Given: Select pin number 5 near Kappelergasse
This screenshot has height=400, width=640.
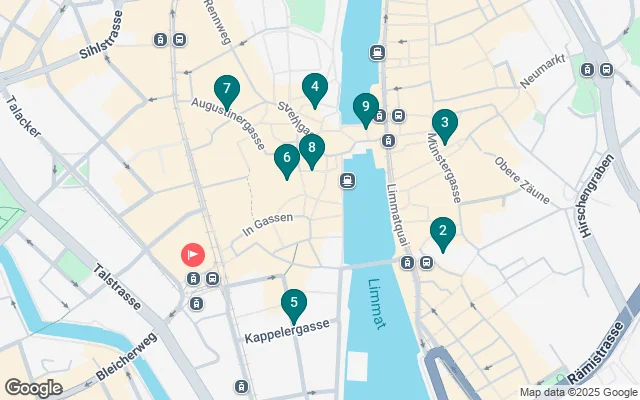Looking at the screenshot, I should 293,303.
